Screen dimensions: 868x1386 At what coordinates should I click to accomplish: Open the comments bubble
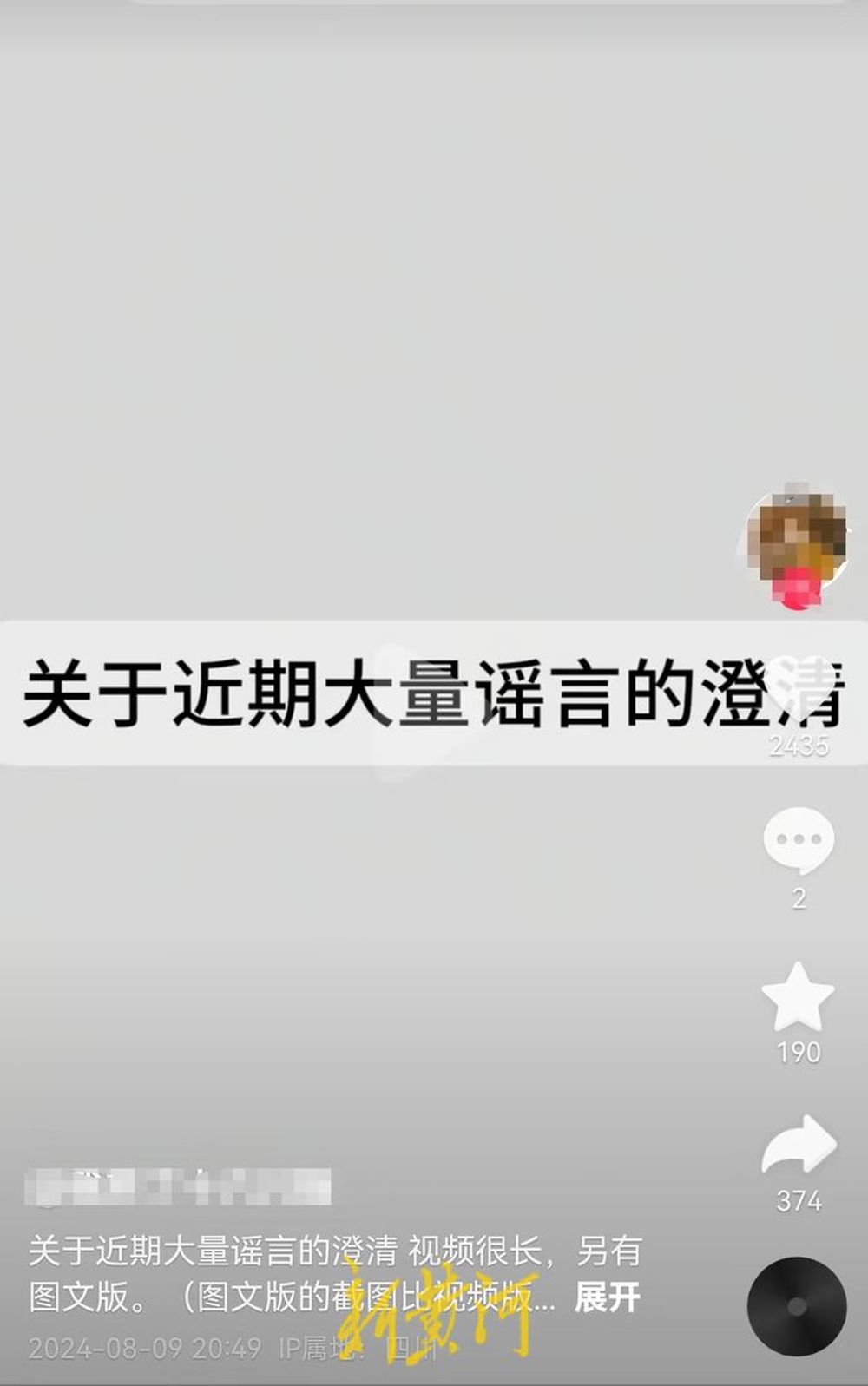pos(799,839)
